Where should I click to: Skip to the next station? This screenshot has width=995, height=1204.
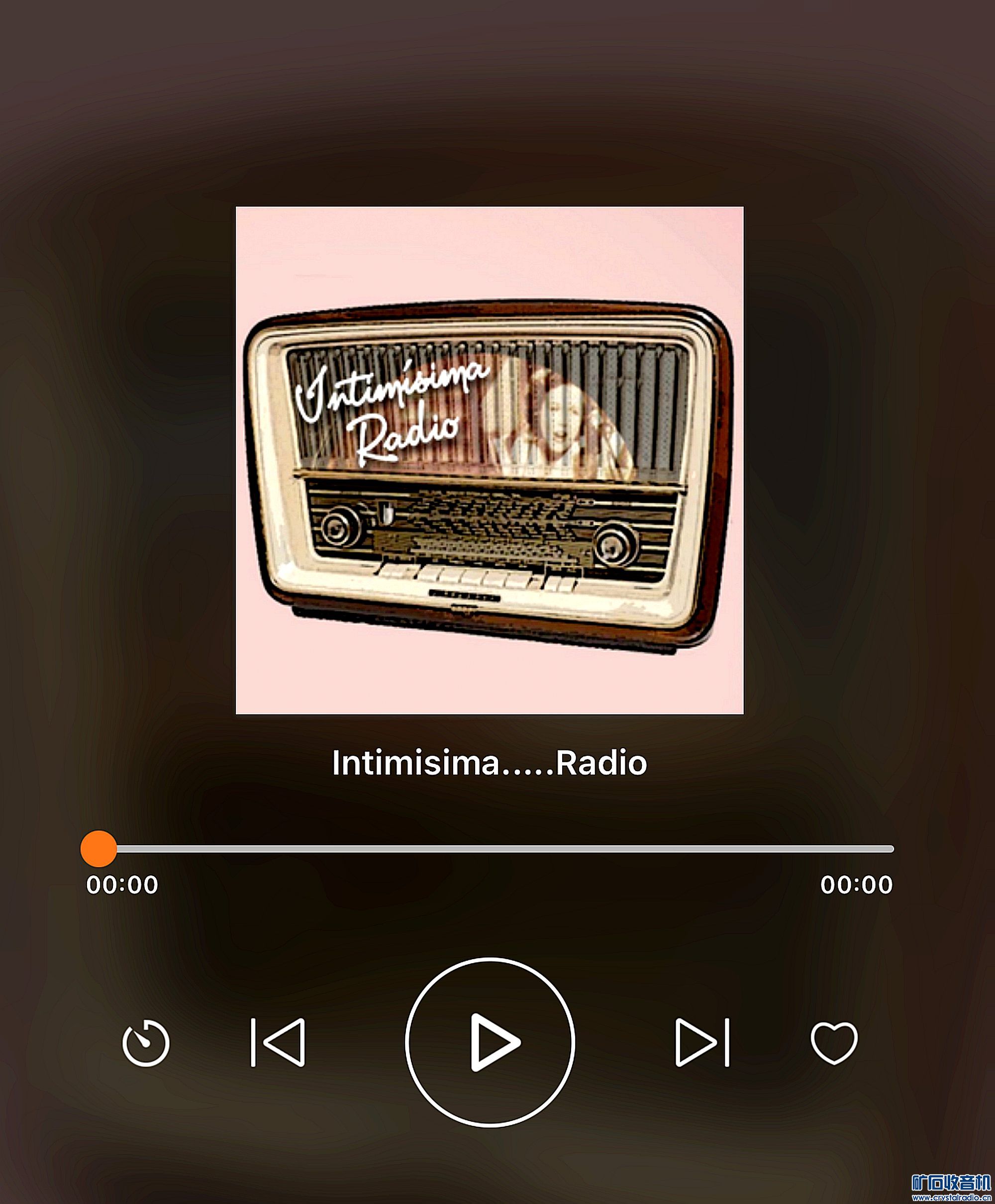702,1042
